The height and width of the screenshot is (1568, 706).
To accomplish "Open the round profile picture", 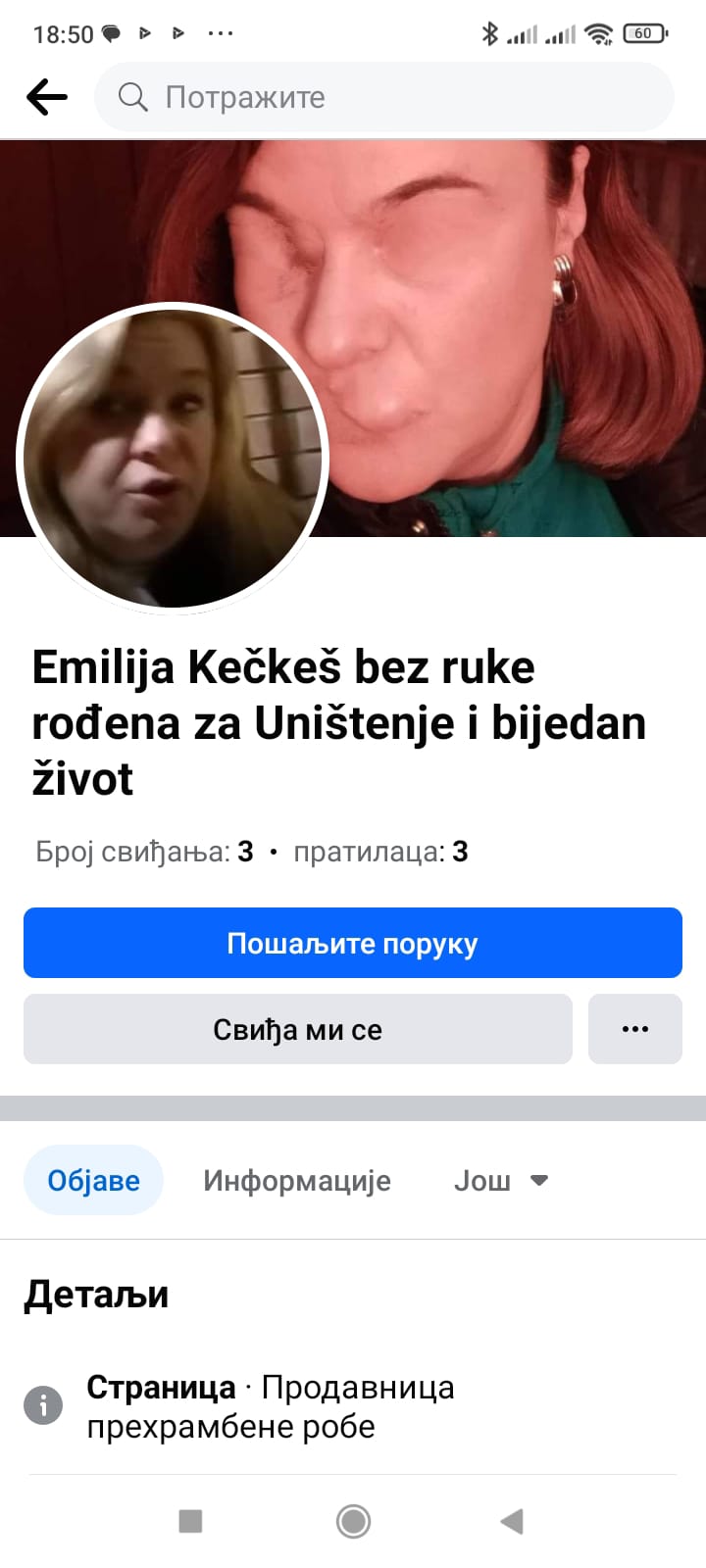I will click(x=173, y=458).
